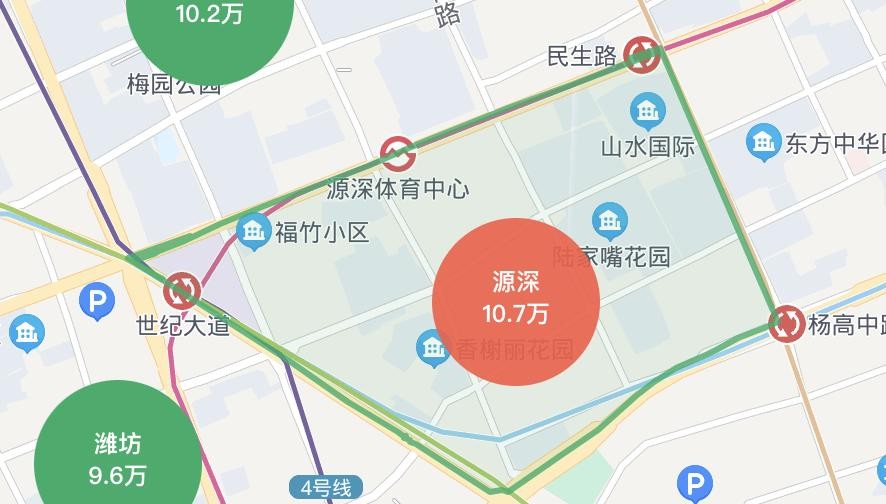The height and width of the screenshot is (504, 886).
Task: Tap the 源深体育中心 metro station icon
Action: (398, 155)
